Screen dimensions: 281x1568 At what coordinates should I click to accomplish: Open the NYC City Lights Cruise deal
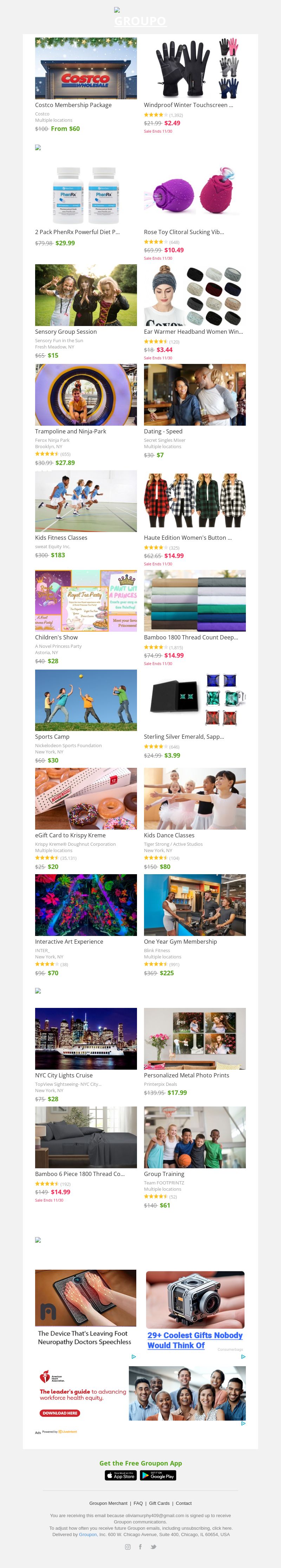pyautogui.click(x=63, y=1075)
